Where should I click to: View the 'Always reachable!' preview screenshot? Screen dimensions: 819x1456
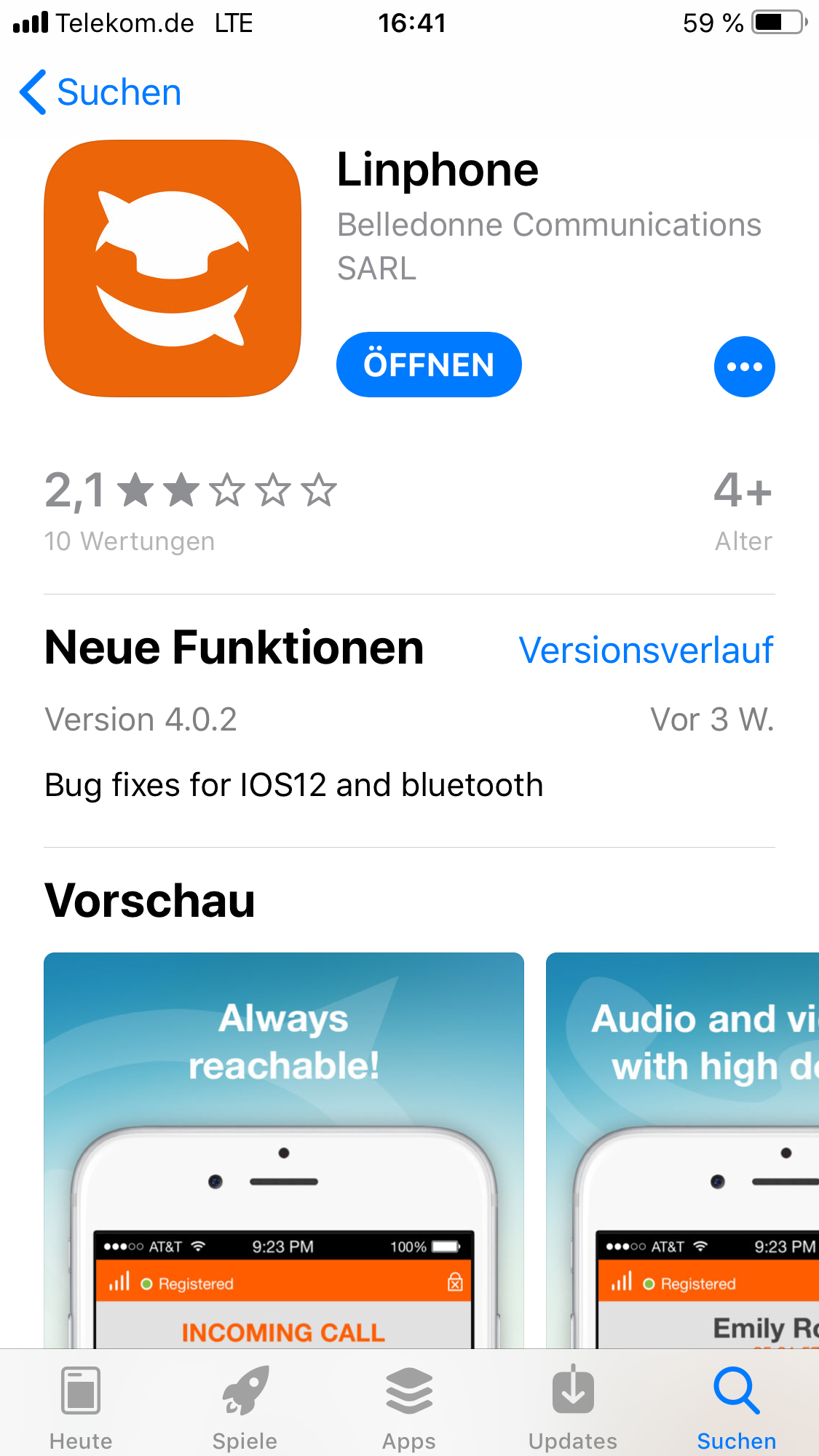(x=283, y=1150)
